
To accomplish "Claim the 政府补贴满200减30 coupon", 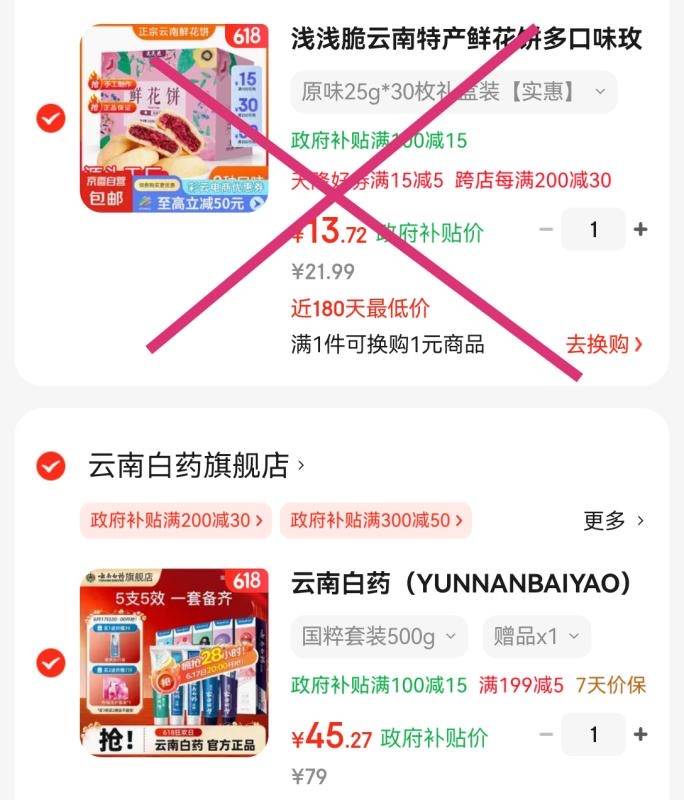I will [176, 520].
